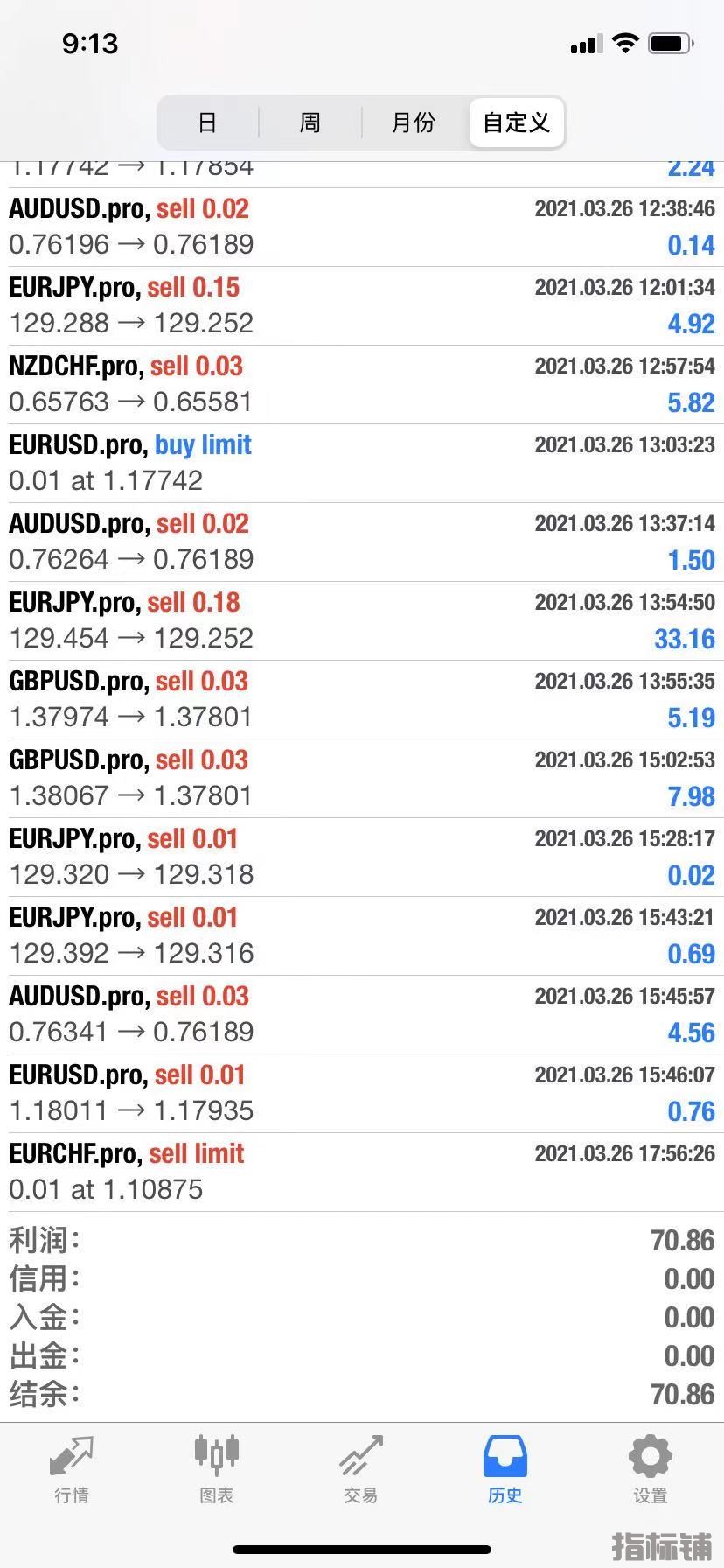Open the 历史 history tab
Viewport: 724px width, 1568px height.
pos(505,1470)
